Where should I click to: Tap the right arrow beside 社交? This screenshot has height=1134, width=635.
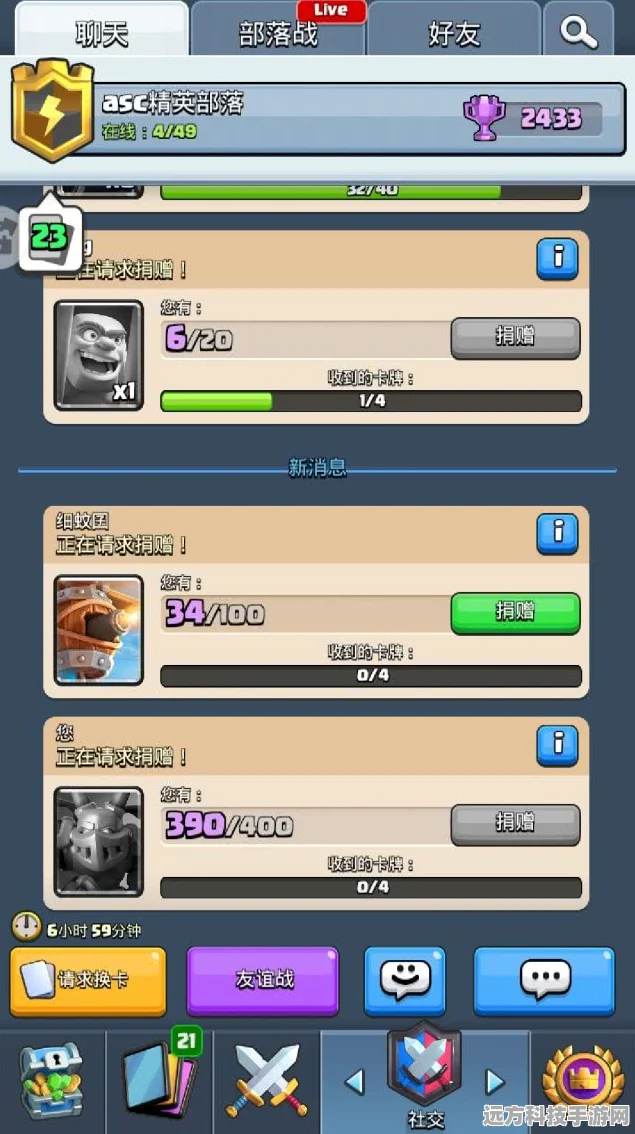(x=494, y=1080)
